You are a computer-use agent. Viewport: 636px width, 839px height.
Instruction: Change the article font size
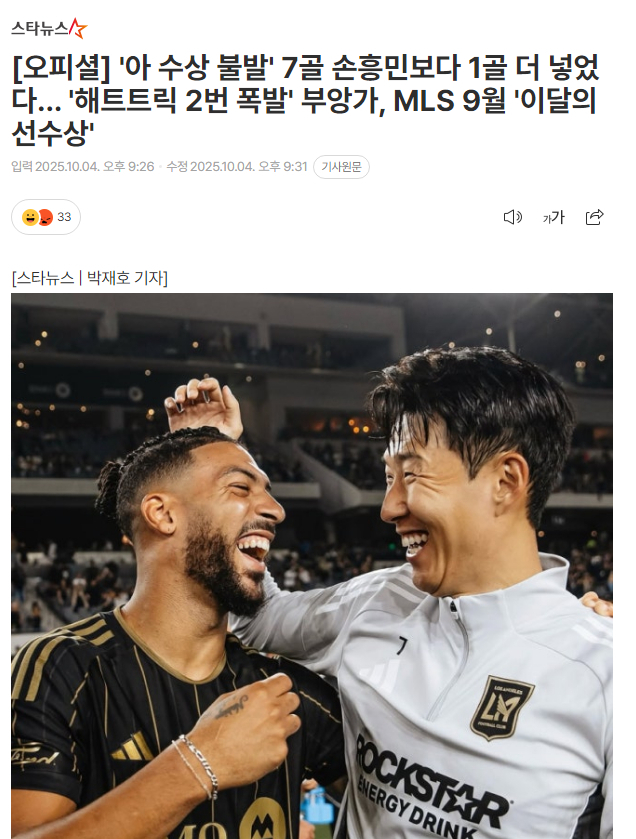coord(553,217)
